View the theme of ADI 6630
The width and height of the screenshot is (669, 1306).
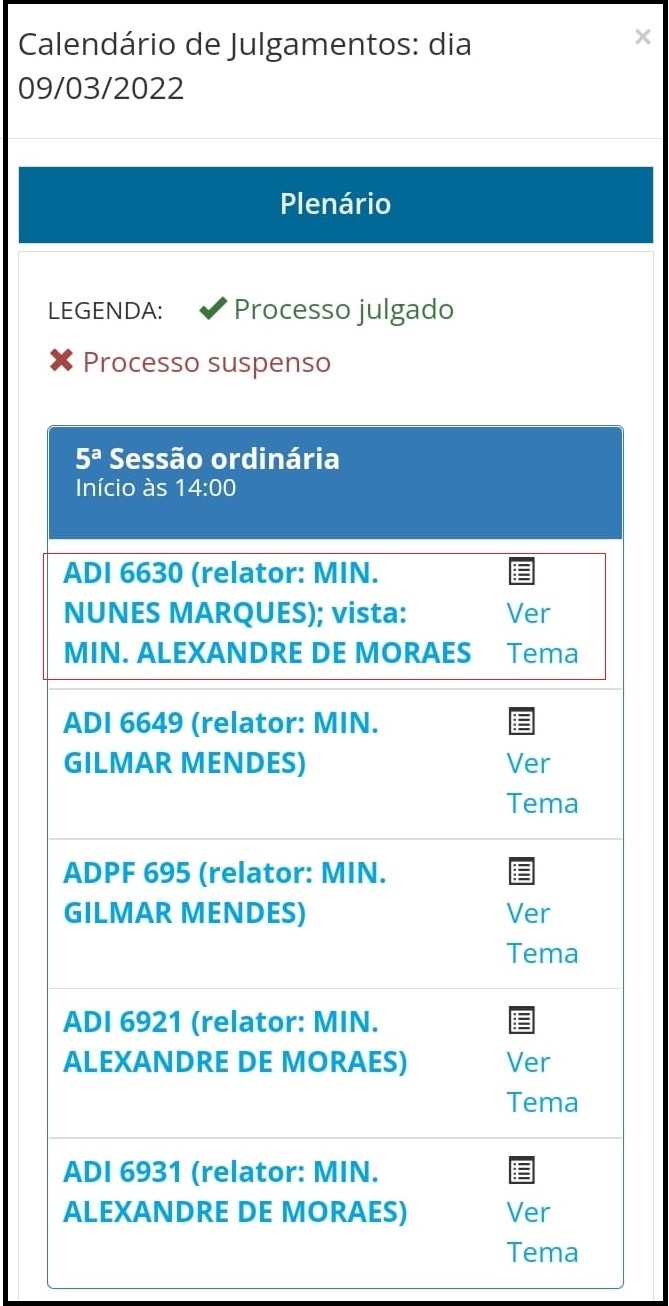point(541,632)
